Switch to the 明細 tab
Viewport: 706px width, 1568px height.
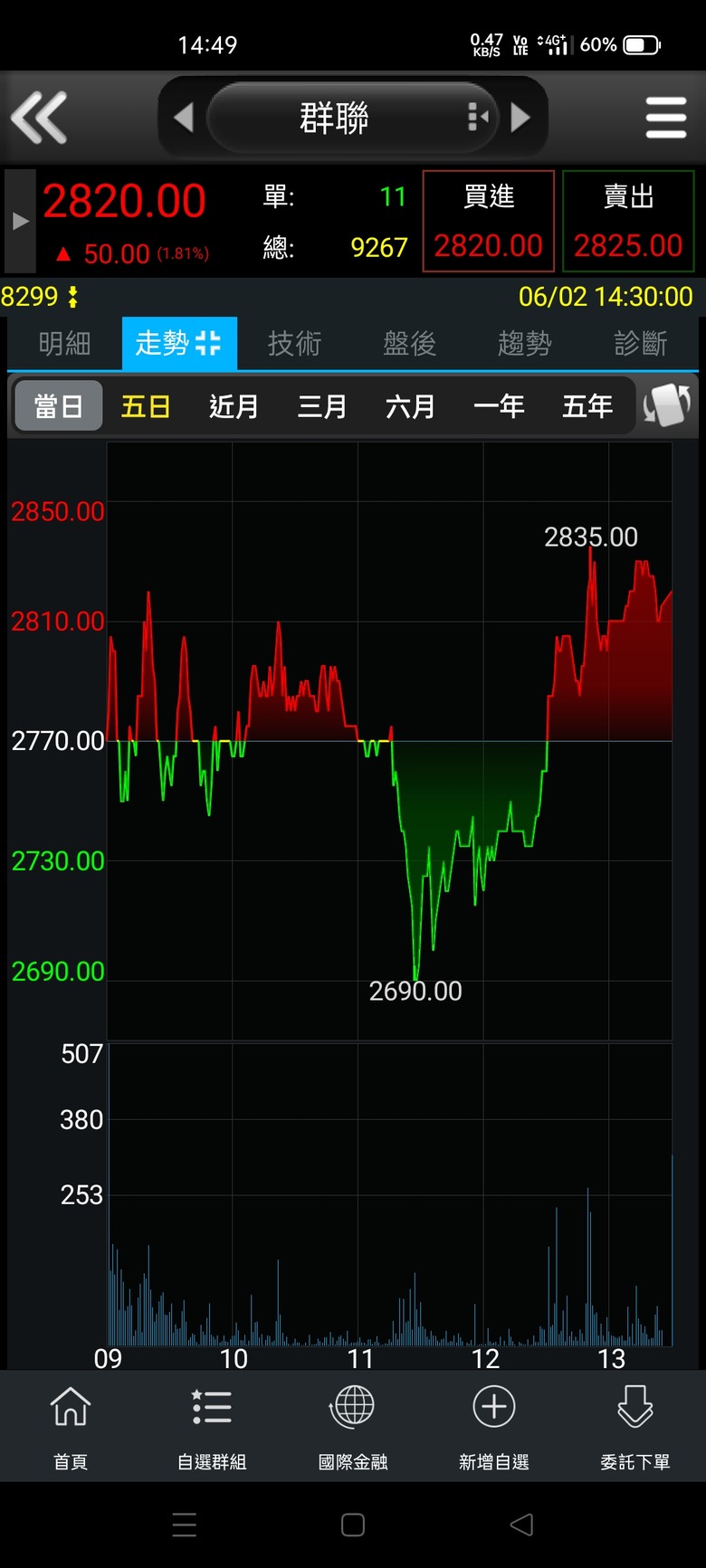pos(65,343)
